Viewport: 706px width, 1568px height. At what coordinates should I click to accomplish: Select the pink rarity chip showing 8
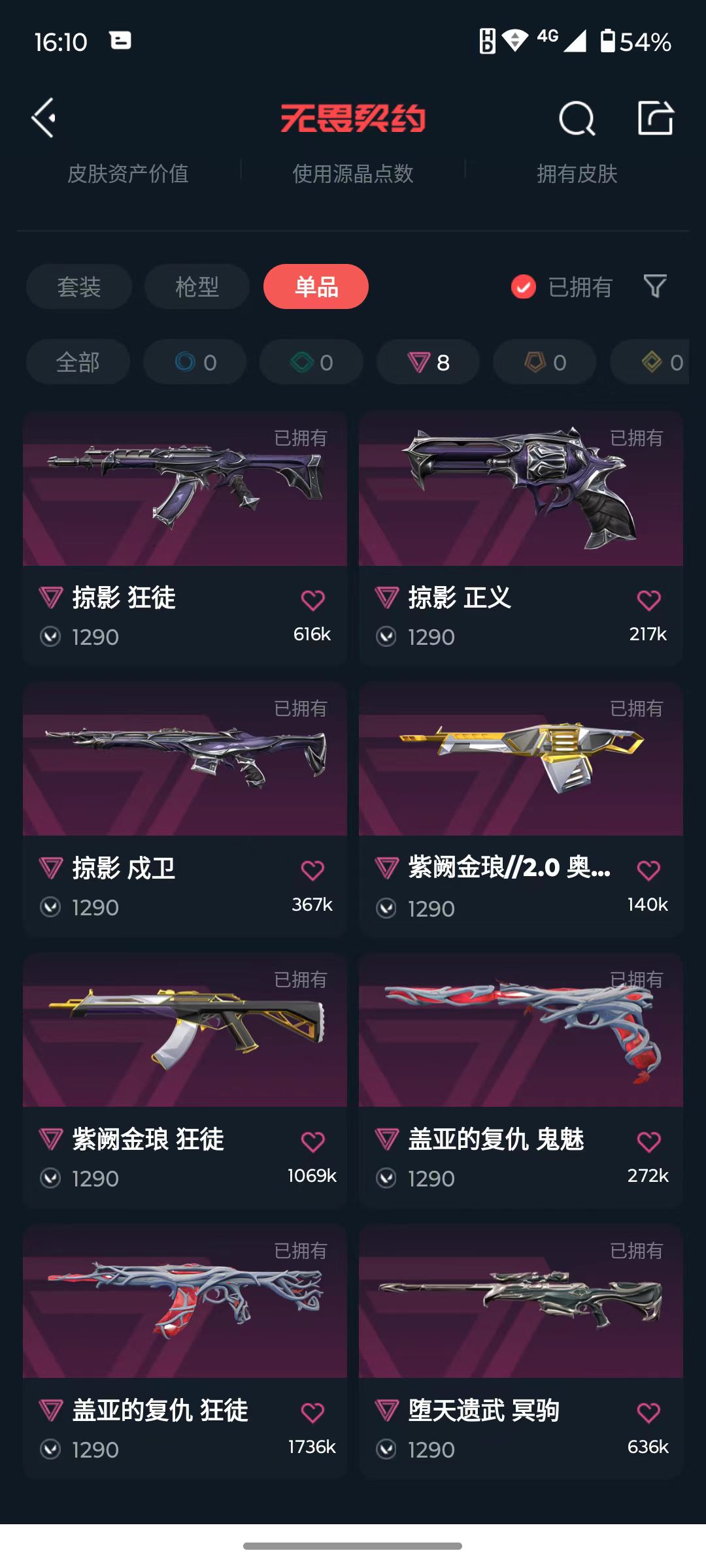pyautogui.click(x=428, y=362)
